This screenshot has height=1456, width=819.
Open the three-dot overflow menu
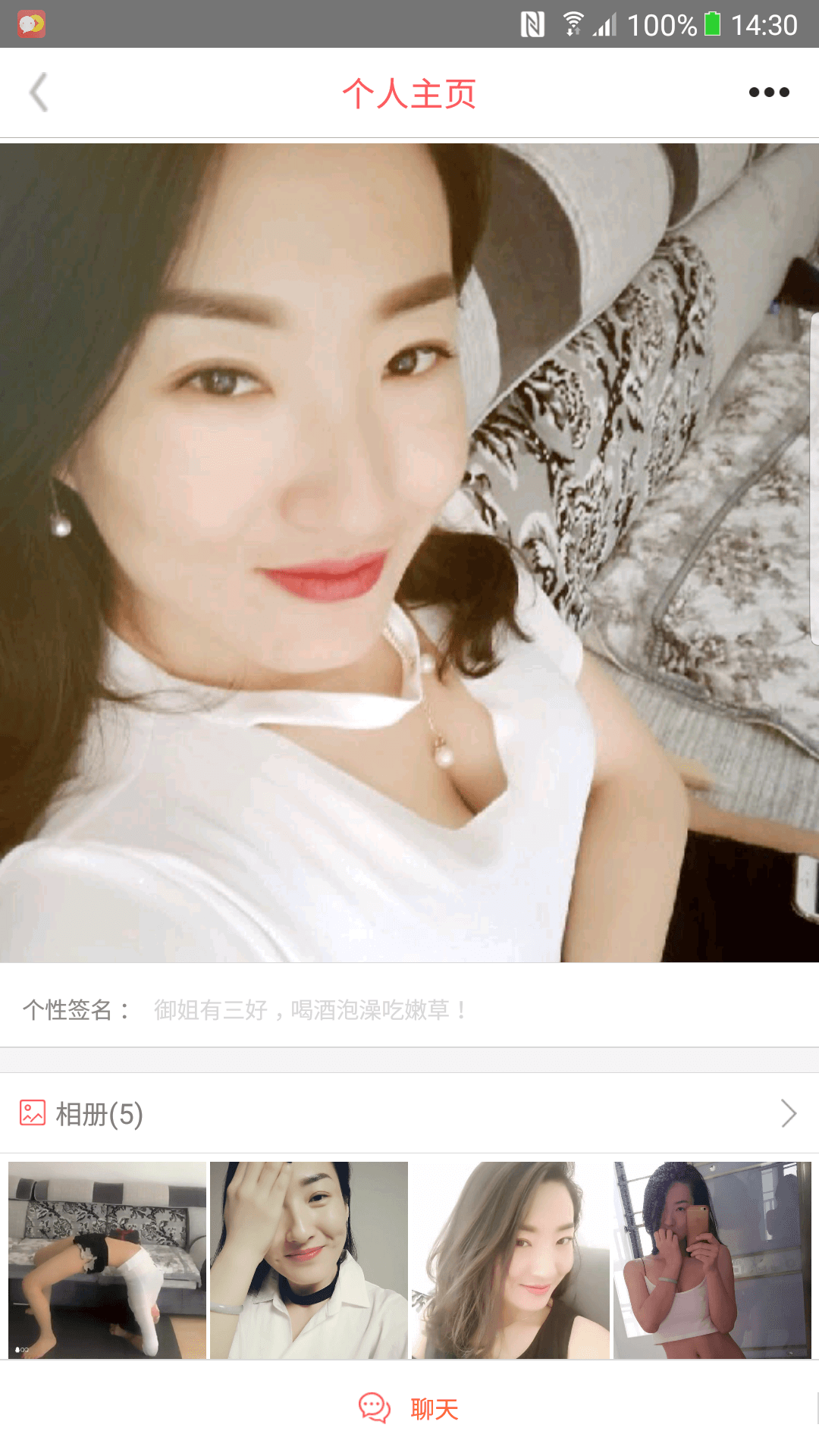[x=769, y=93]
